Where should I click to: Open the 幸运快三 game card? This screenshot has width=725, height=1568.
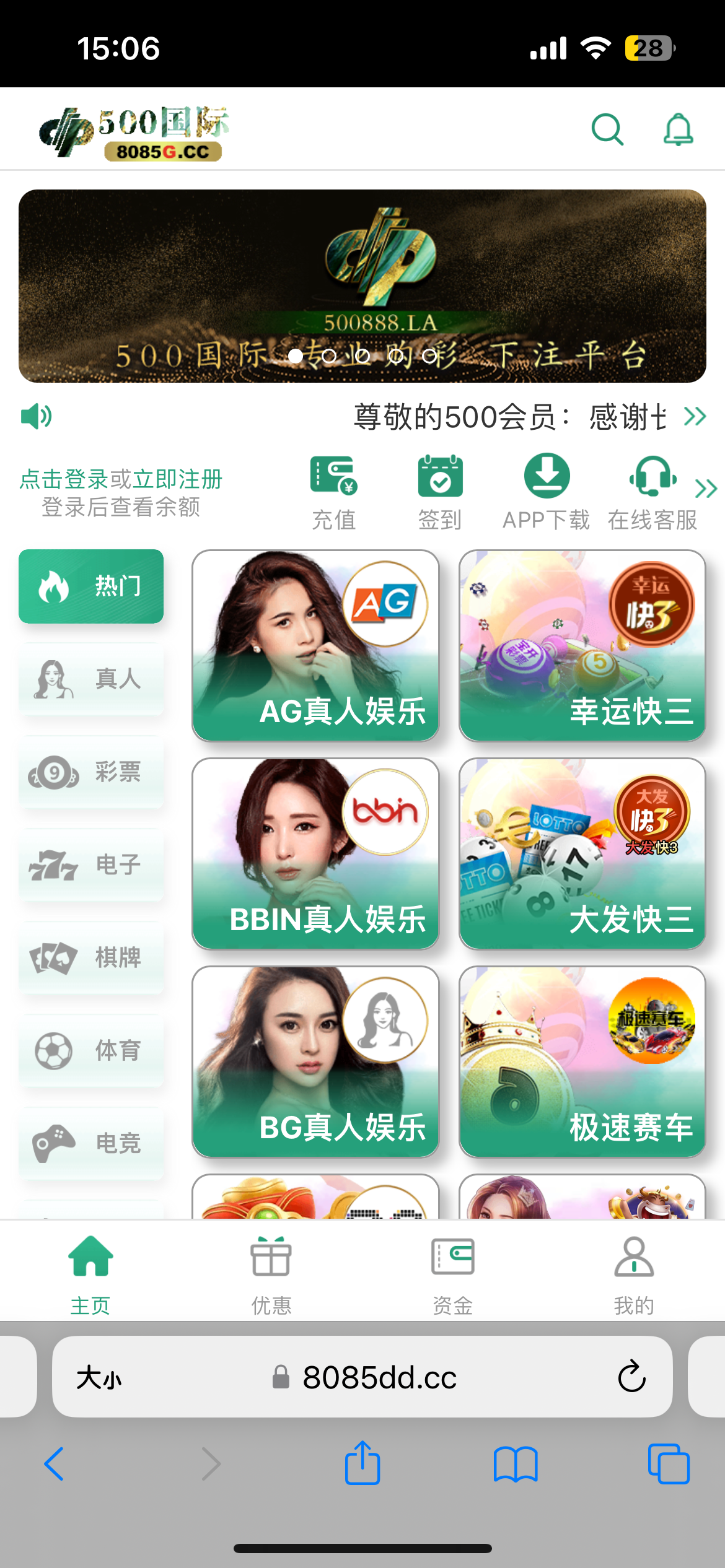tap(582, 645)
